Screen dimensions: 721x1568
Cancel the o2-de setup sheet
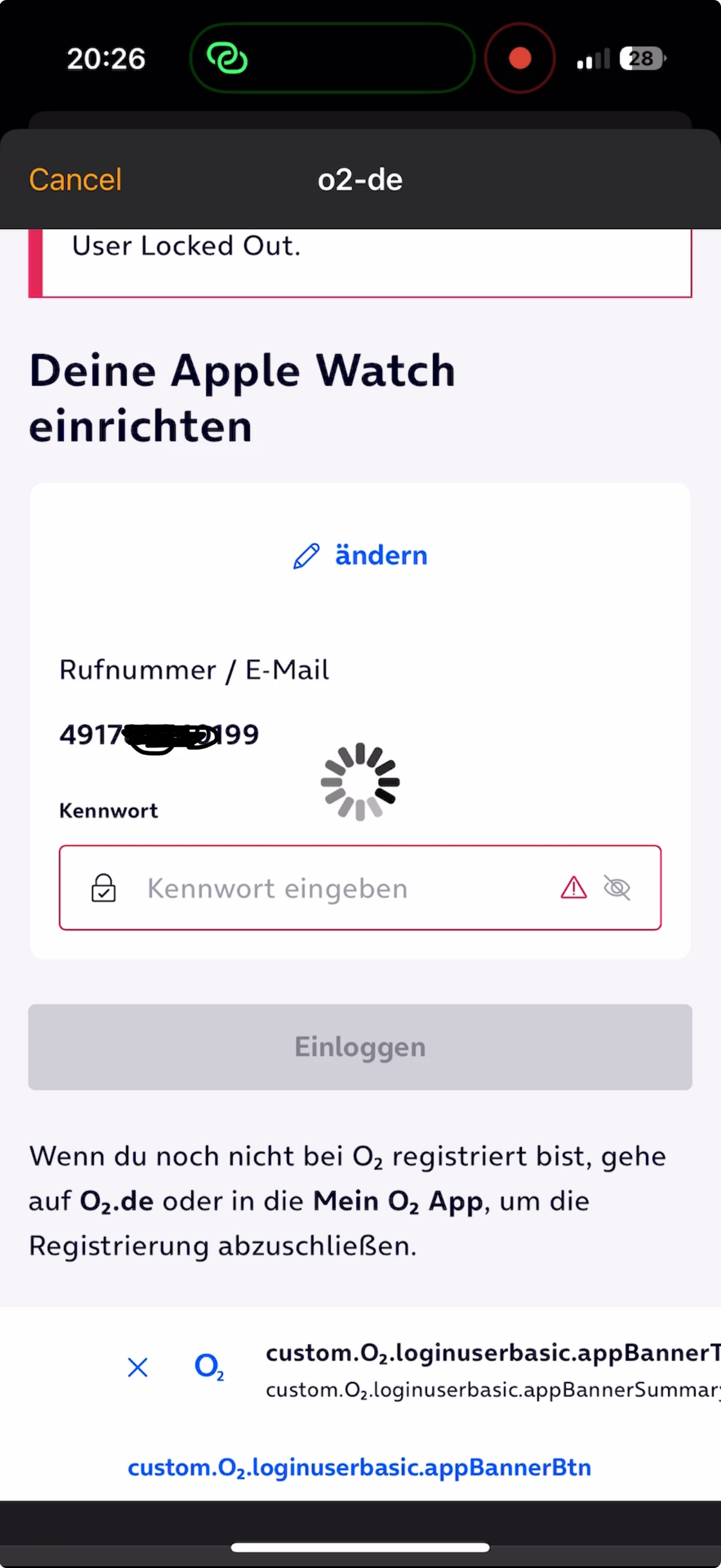pyautogui.click(x=75, y=179)
